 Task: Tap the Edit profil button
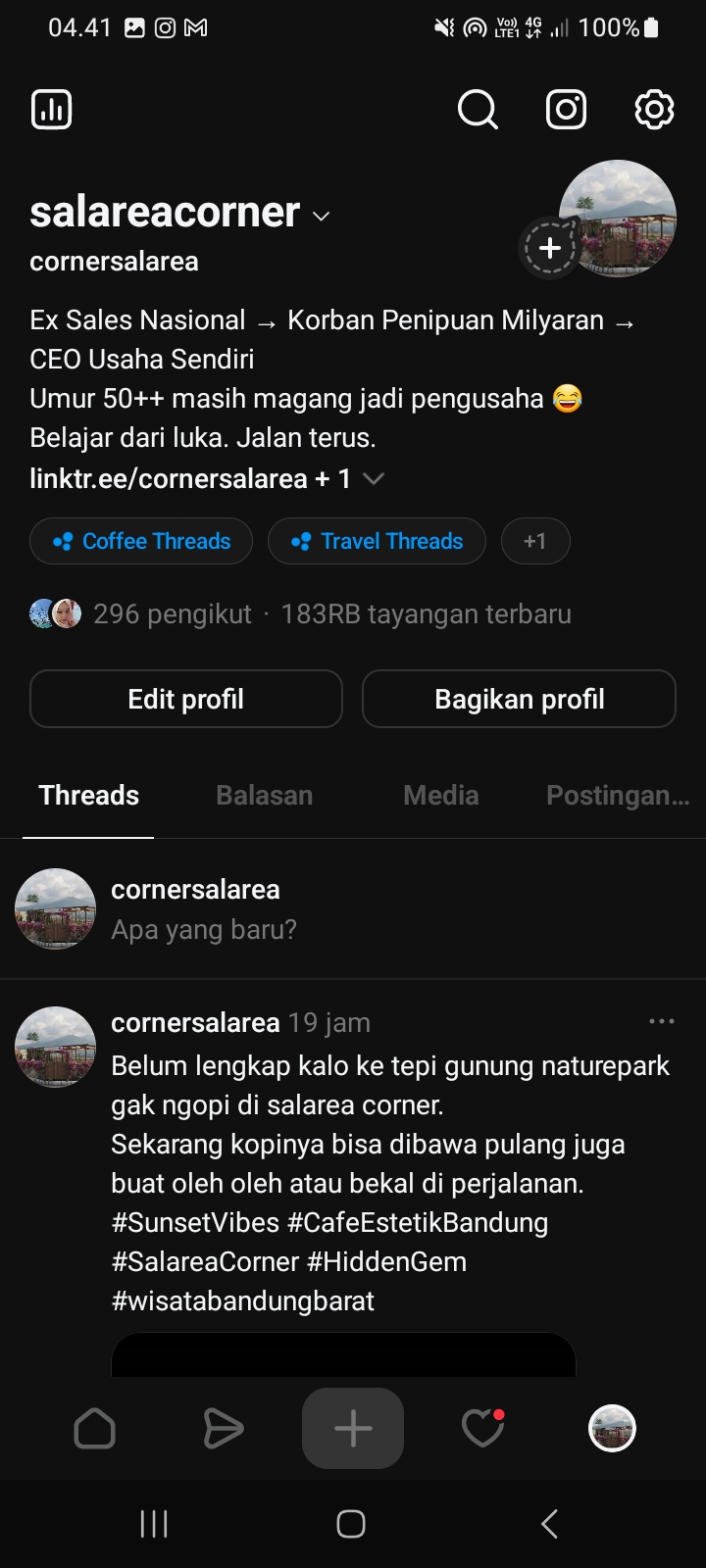[186, 699]
